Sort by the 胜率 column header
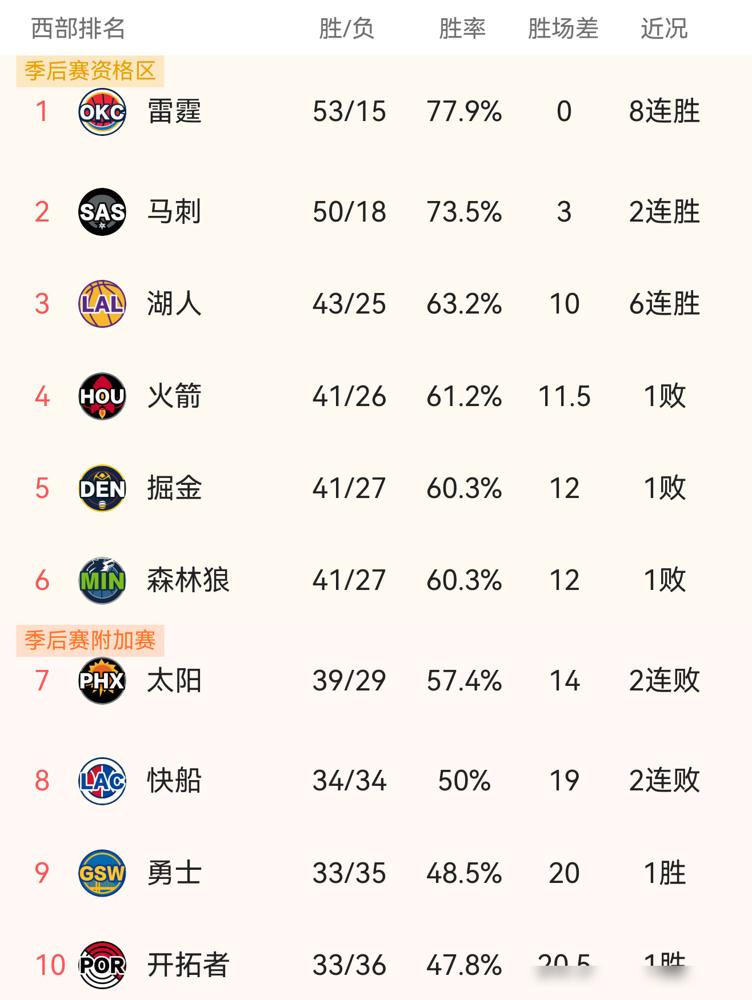The image size is (752, 1000). tap(462, 28)
